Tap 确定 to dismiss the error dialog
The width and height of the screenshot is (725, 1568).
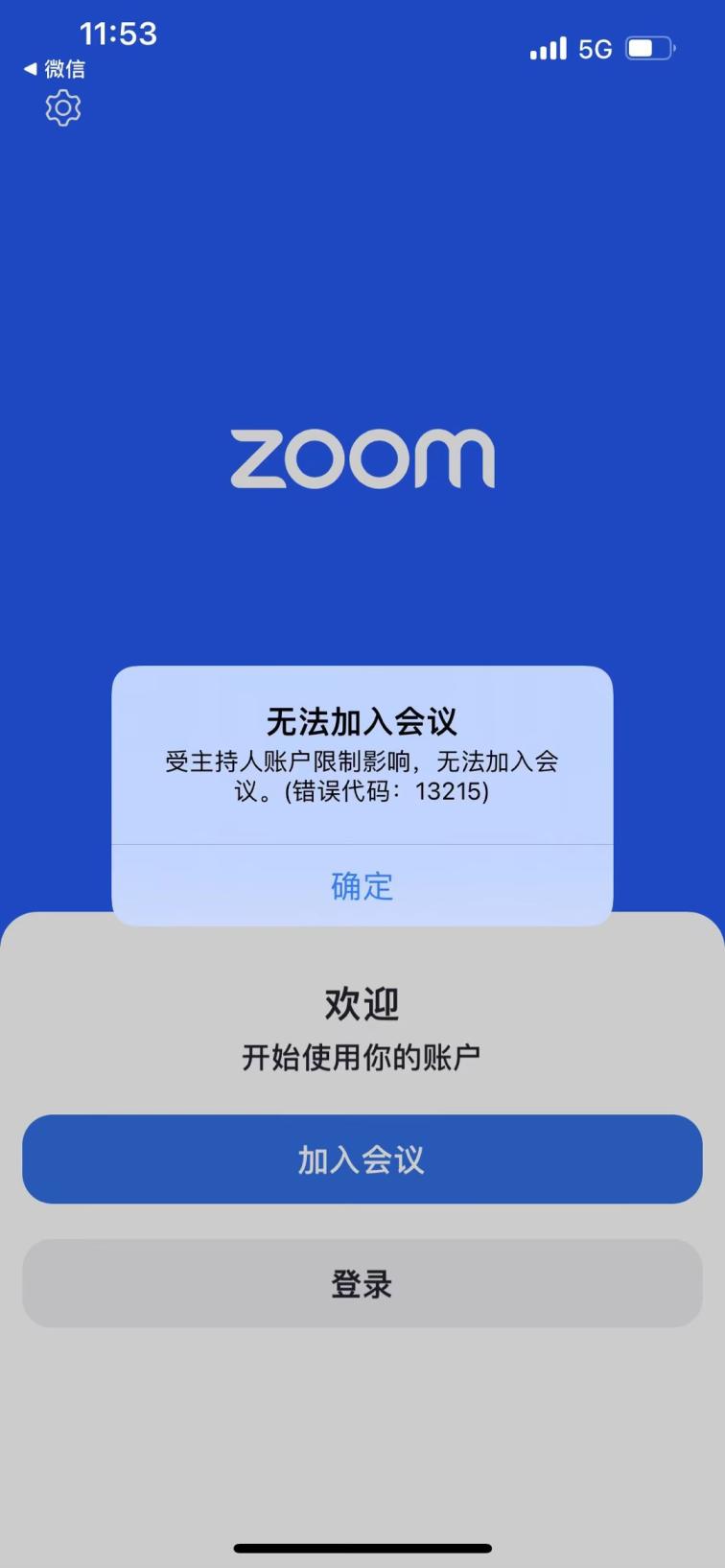(x=362, y=885)
